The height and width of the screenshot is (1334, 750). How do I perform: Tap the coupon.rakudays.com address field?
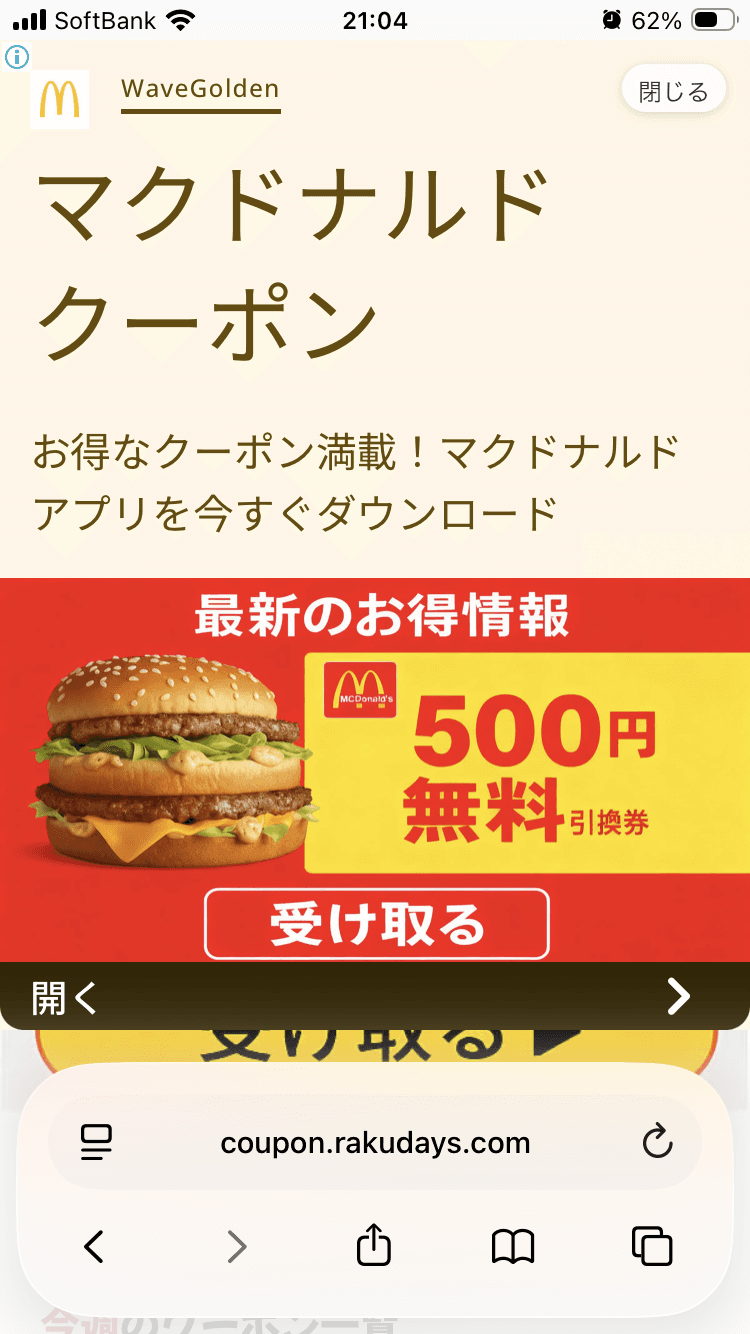[375, 1143]
